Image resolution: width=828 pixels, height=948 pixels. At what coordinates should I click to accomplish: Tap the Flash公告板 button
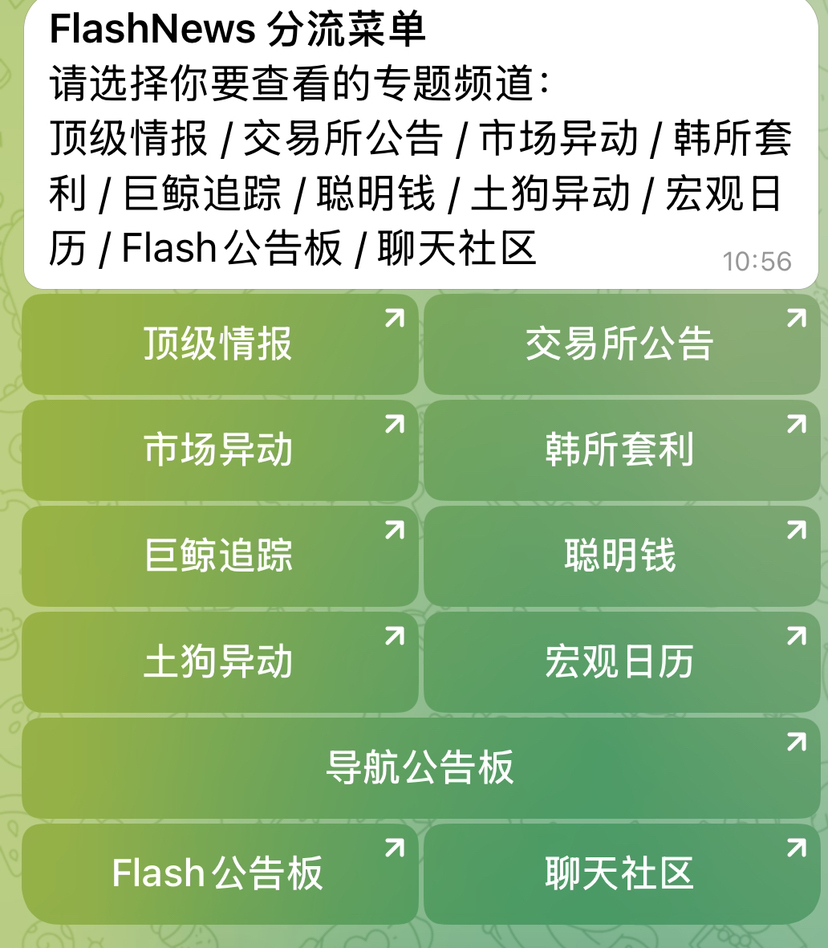pyautogui.click(x=219, y=873)
